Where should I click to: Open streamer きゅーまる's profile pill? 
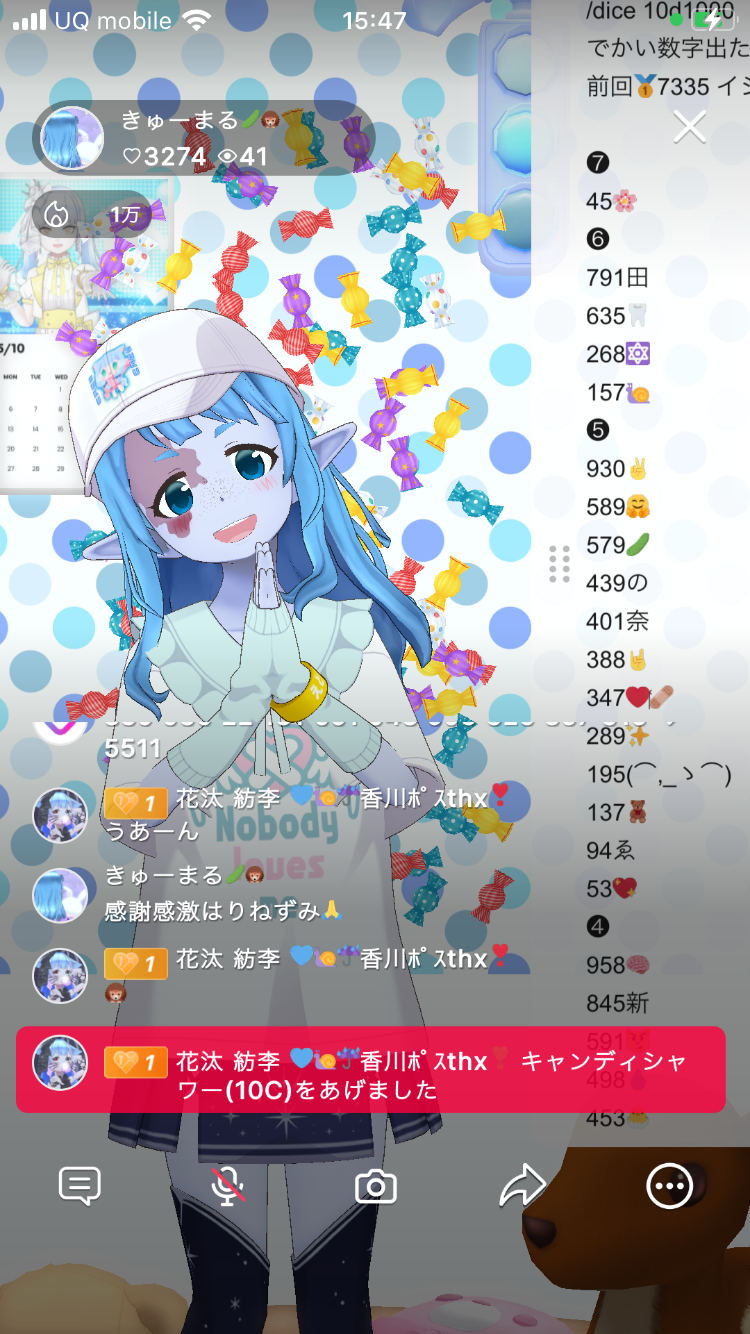(x=200, y=138)
